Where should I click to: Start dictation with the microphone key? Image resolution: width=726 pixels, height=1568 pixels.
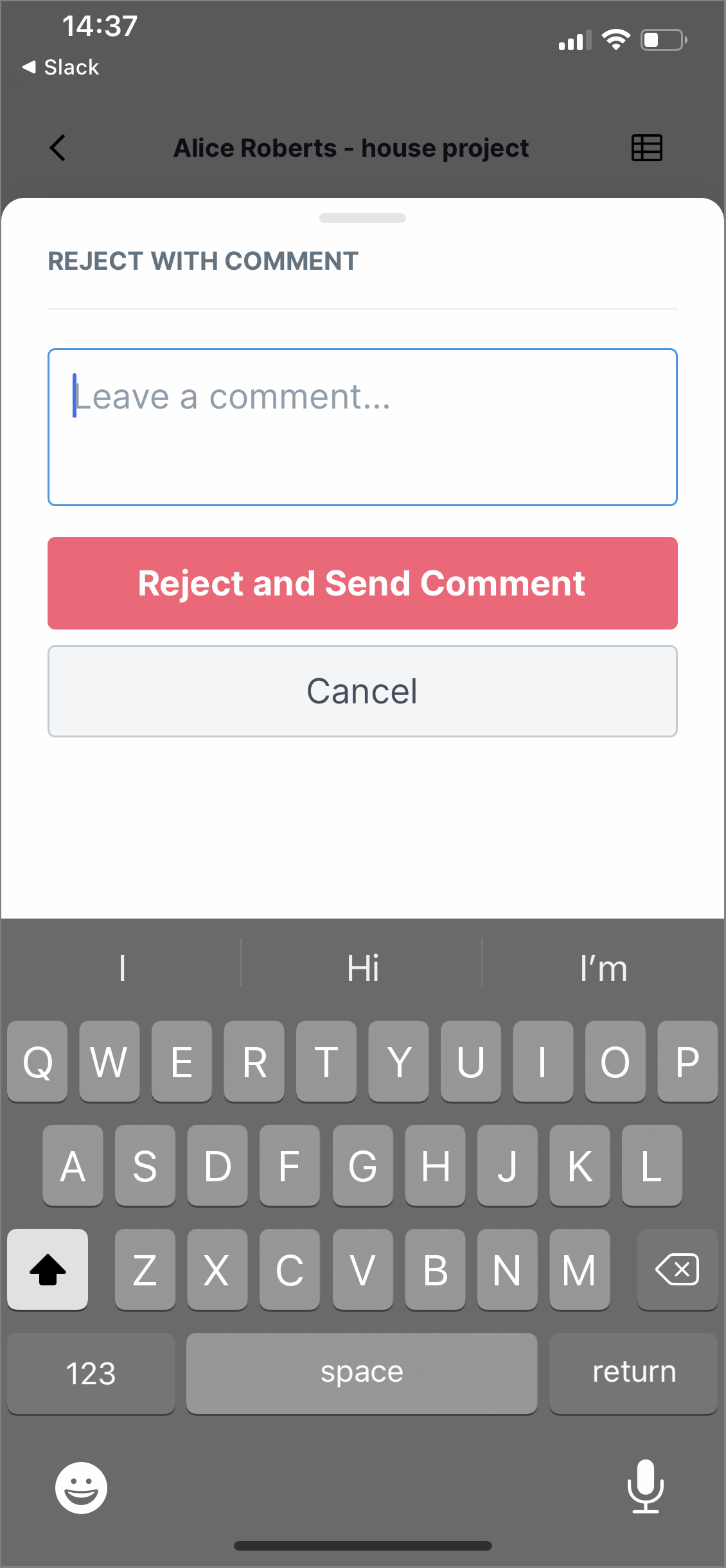[x=645, y=1486]
